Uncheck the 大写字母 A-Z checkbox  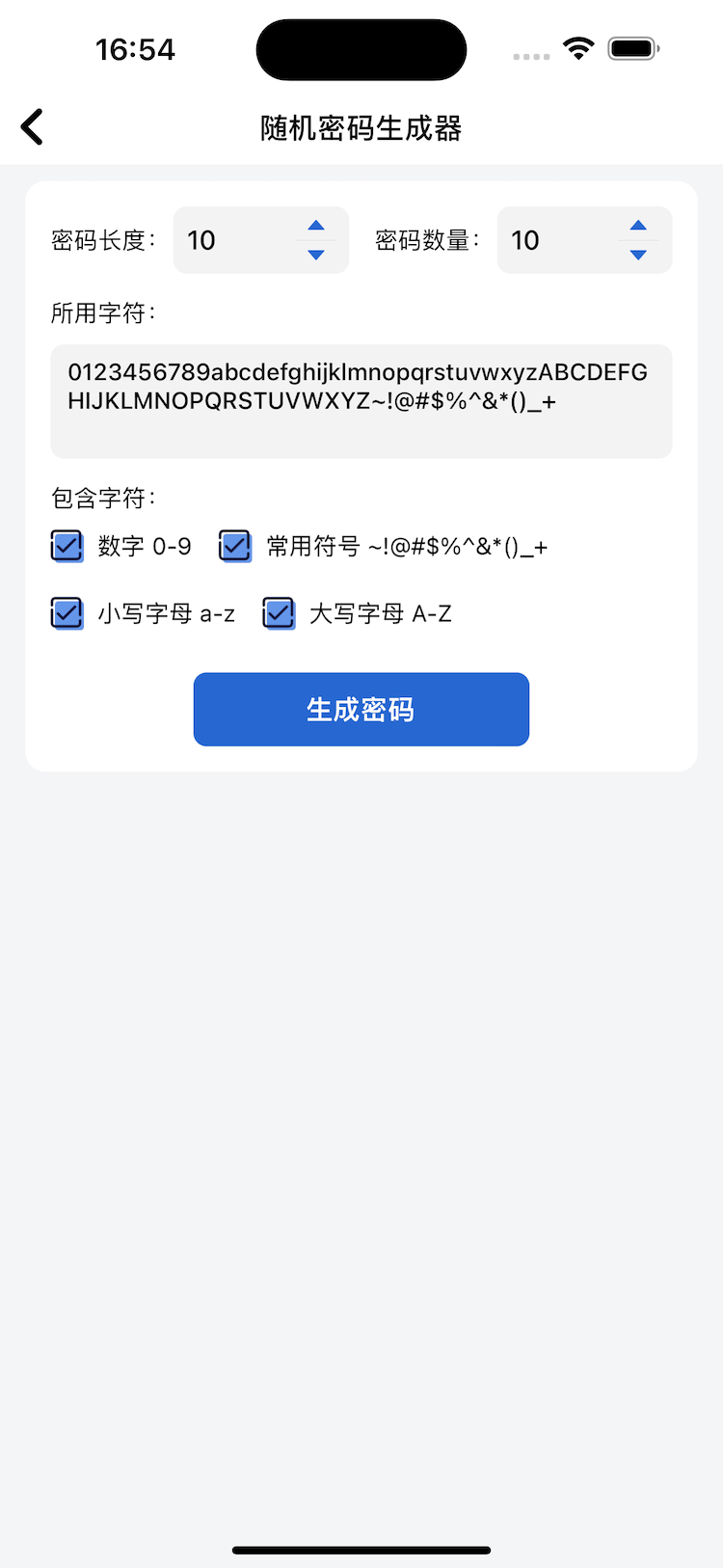click(x=279, y=613)
